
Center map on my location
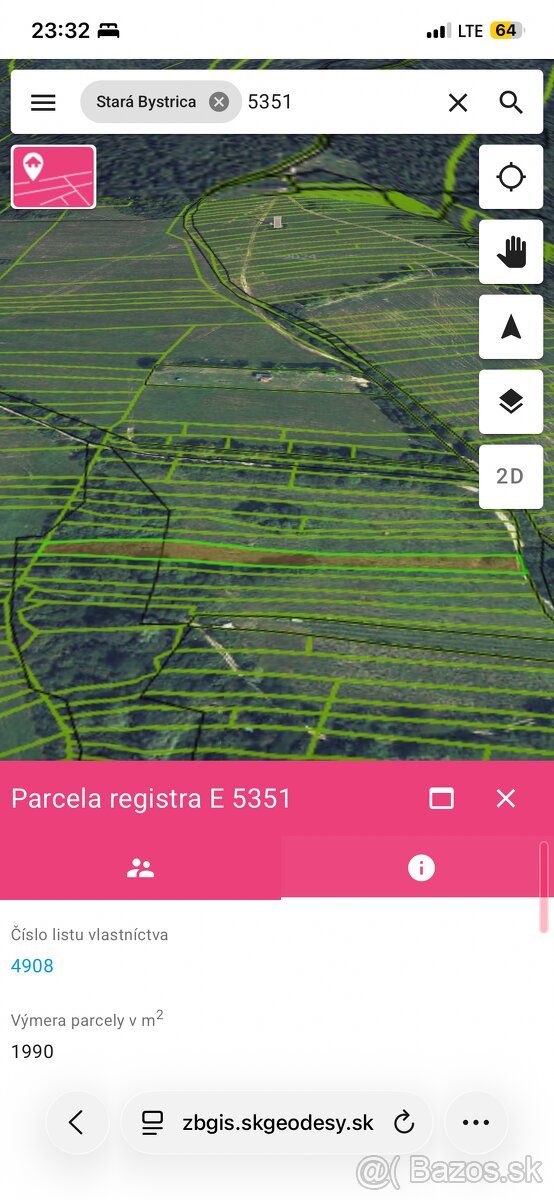(511, 177)
